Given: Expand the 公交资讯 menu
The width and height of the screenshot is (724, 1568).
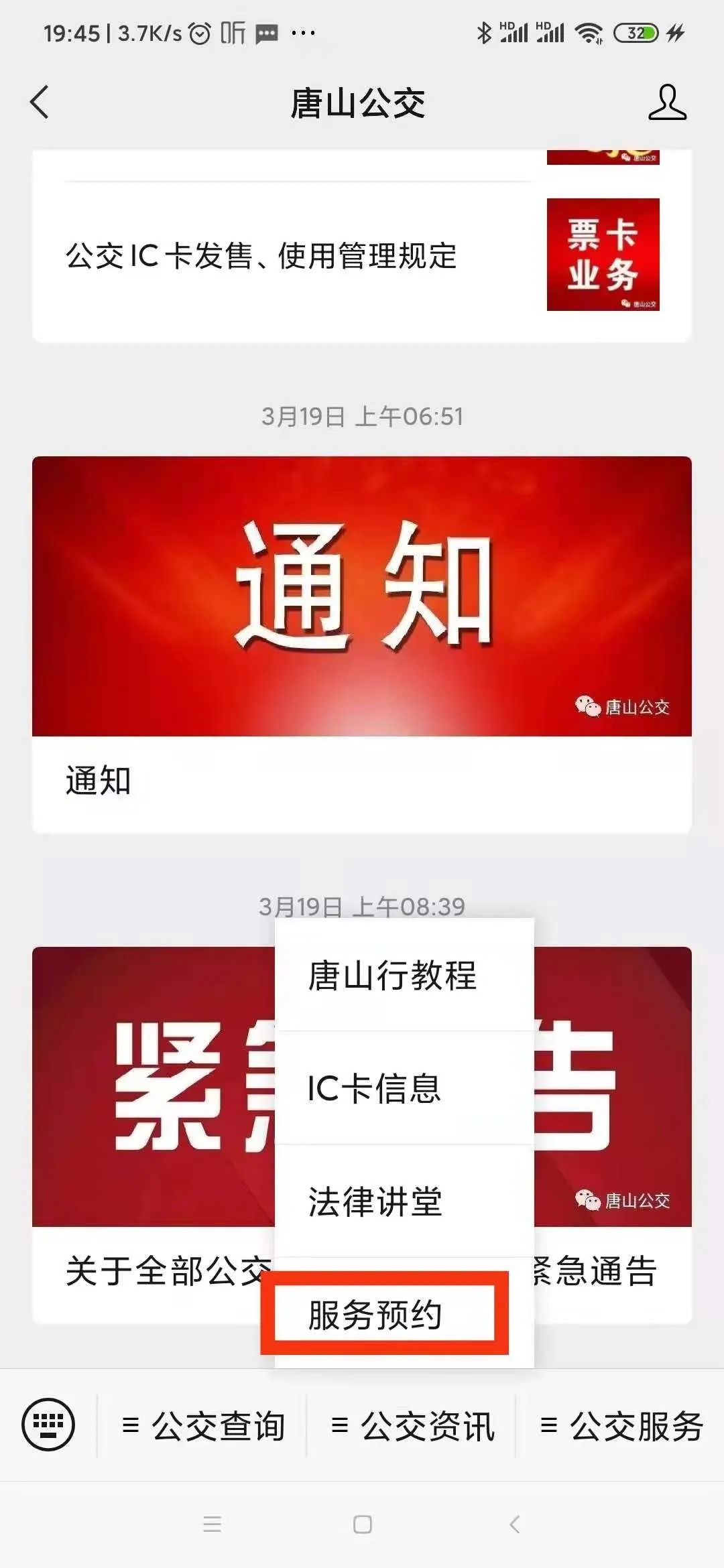Looking at the screenshot, I should point(413,1426).
